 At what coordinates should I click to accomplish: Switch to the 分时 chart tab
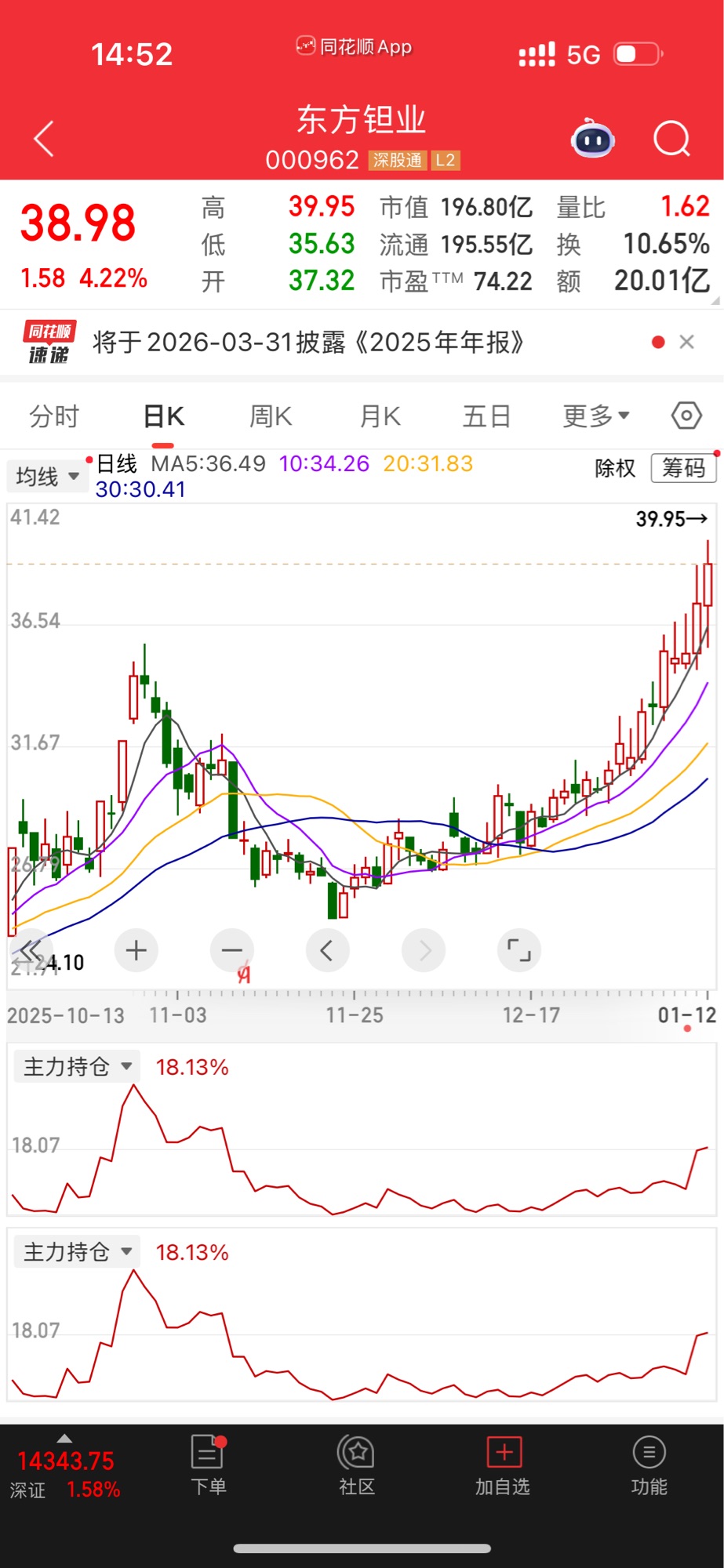54,416
